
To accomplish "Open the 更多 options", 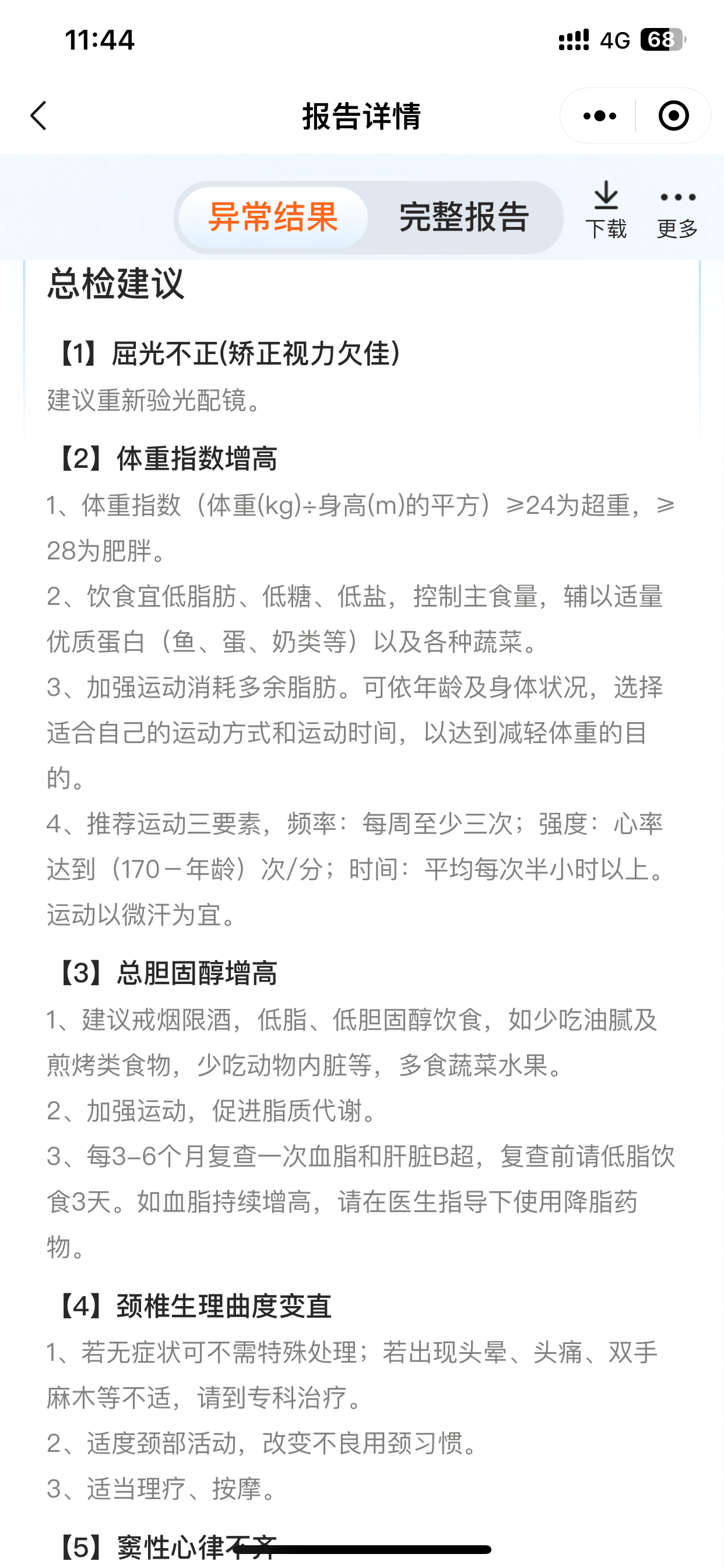I will [677, 210].
